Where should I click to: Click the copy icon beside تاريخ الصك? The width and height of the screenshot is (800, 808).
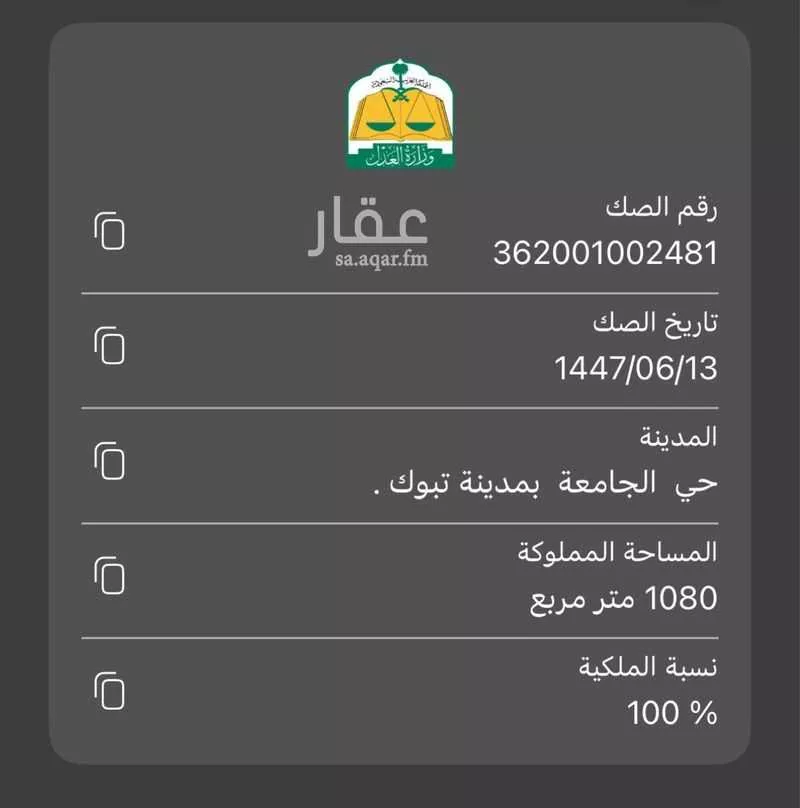(110, 345)
